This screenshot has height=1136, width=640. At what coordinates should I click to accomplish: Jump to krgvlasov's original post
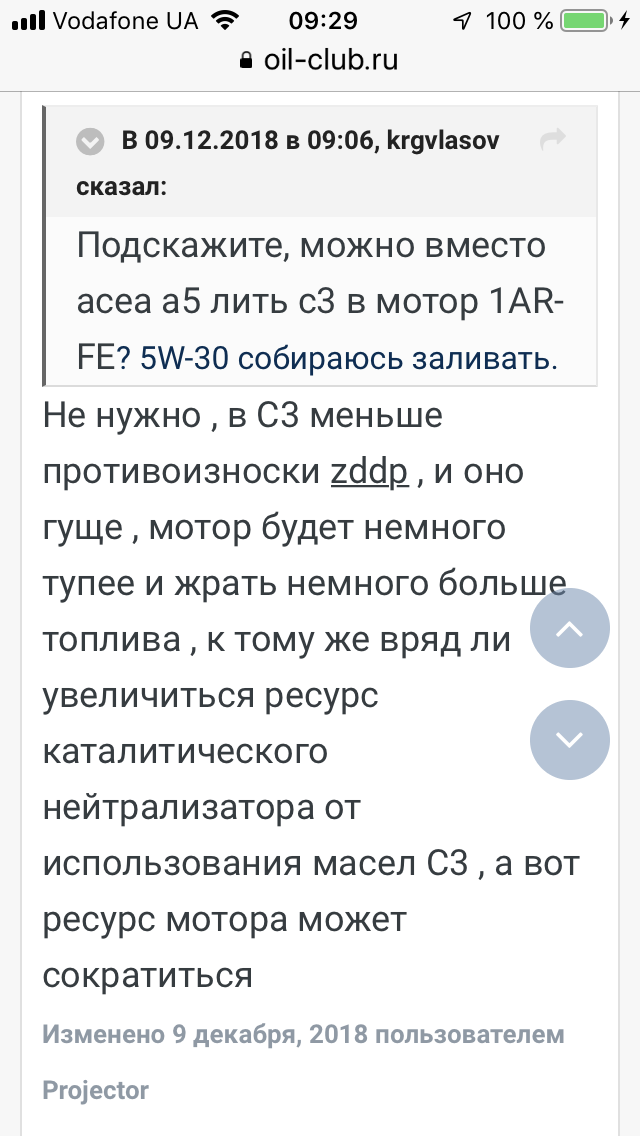(553, 139)
